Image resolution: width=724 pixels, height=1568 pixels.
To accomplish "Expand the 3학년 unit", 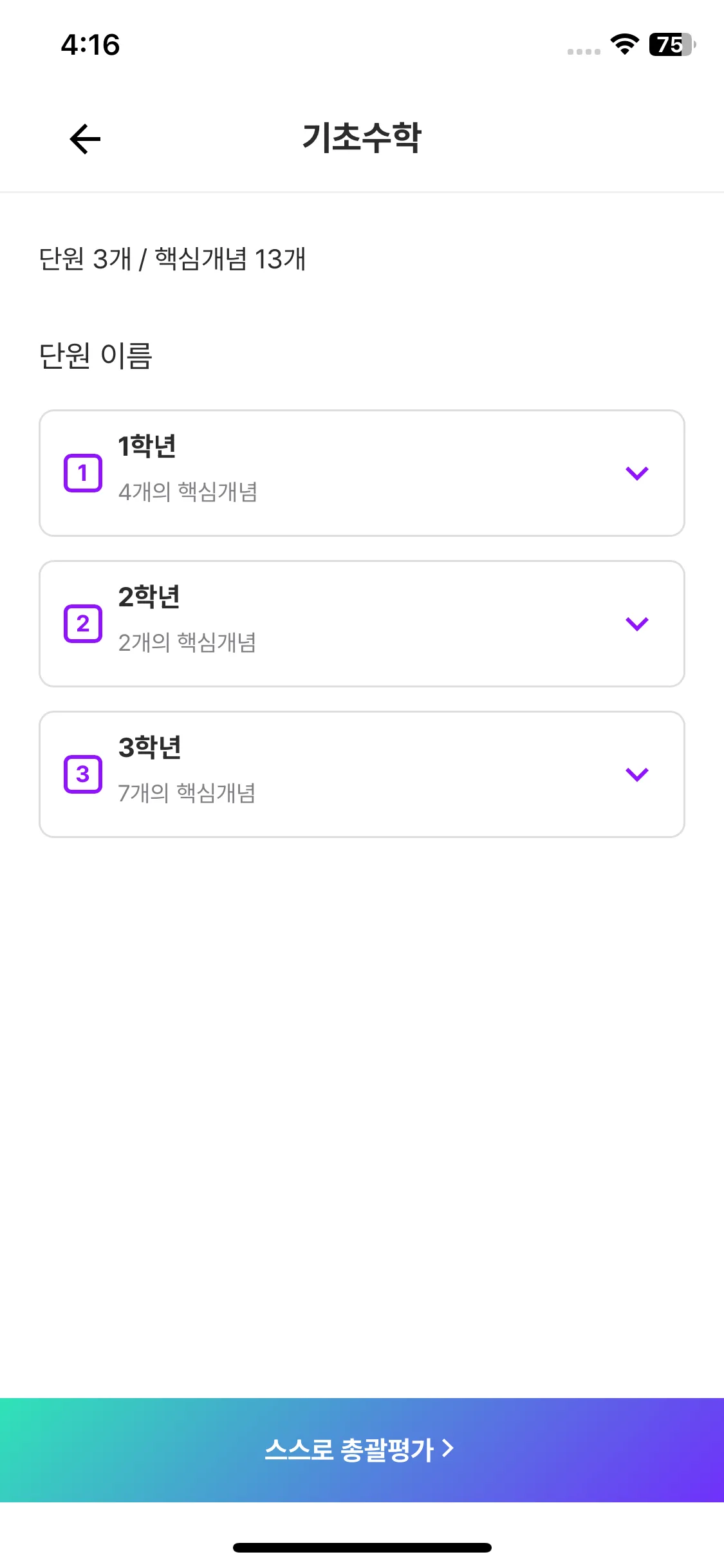I will [636, 774].
